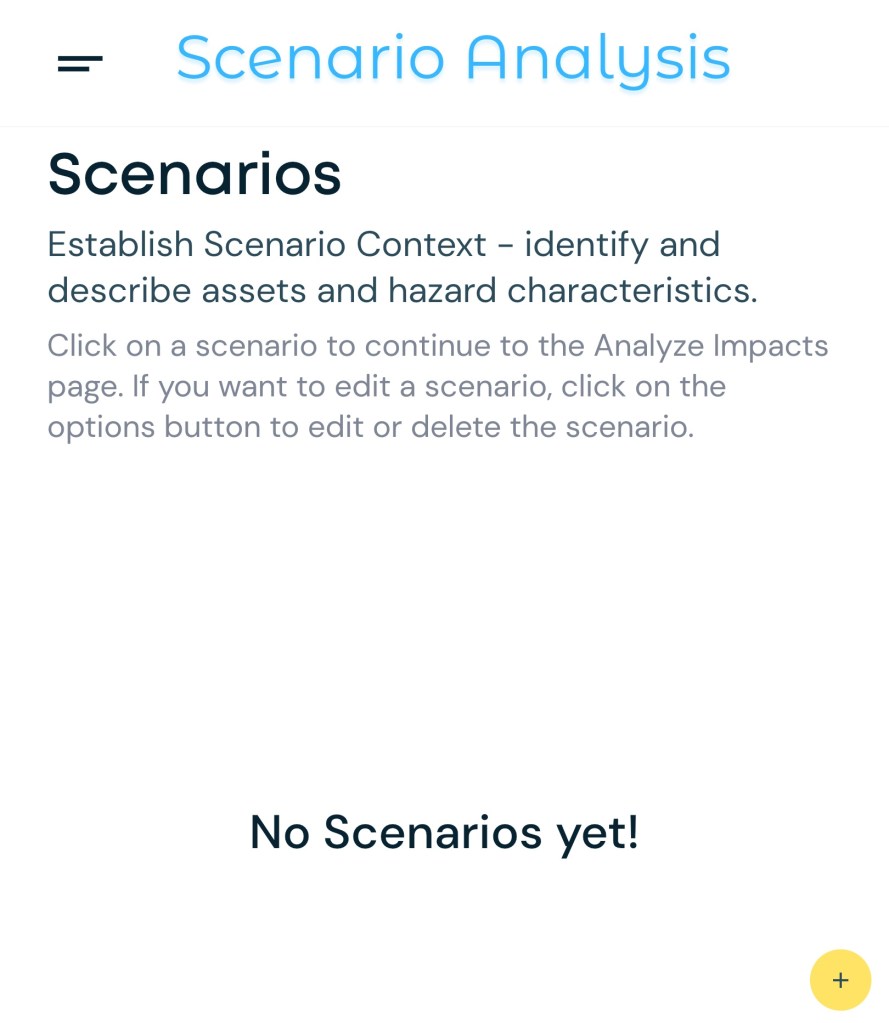Add a new scenario with plus button
This screenshot has width=889, height=1023.
(x=840, y=980)
